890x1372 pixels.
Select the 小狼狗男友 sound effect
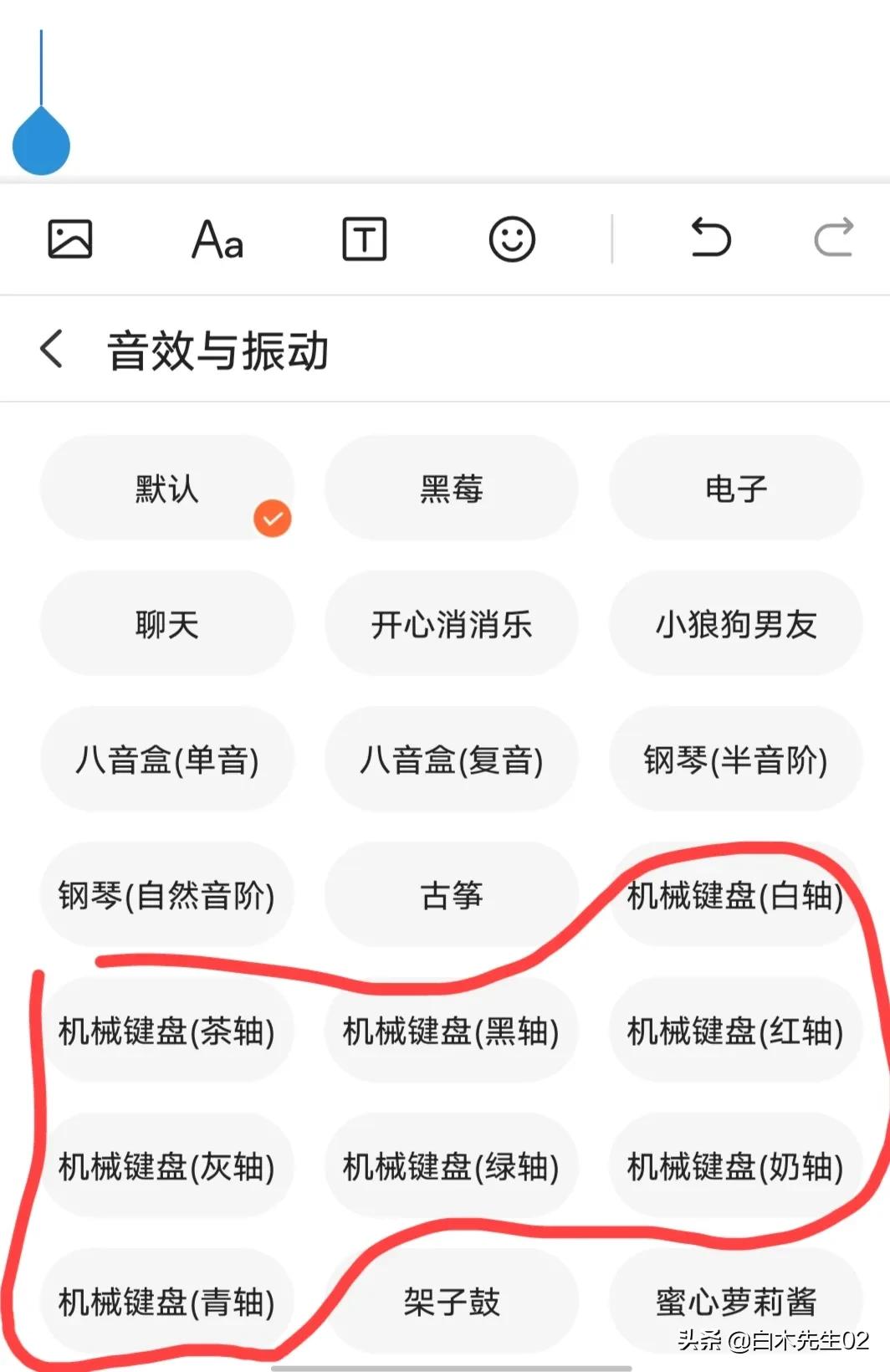734,625
